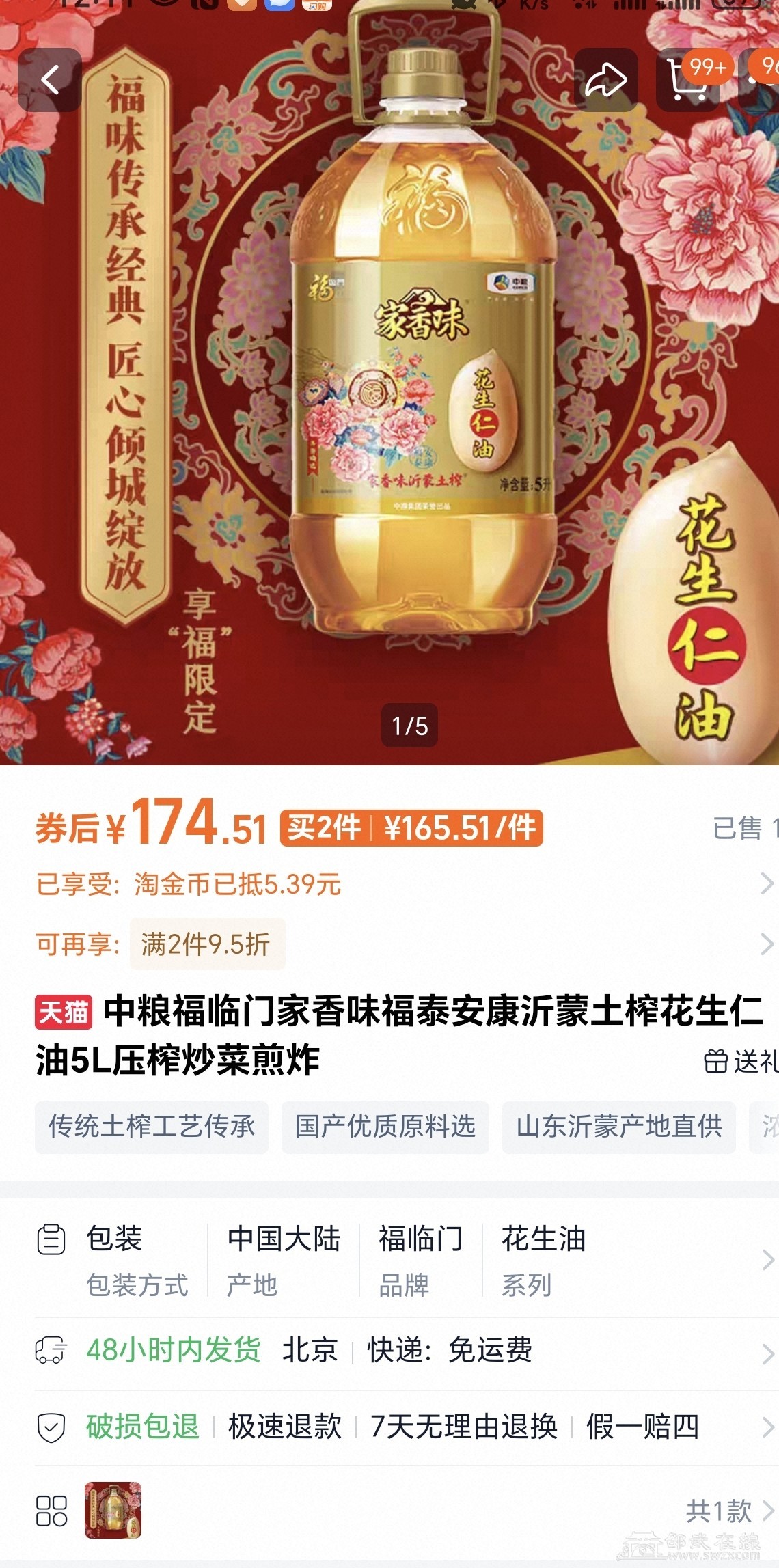View 淘金币已抵5.39元 discount details
779x1568 pixels.
[x=238, y=884]
